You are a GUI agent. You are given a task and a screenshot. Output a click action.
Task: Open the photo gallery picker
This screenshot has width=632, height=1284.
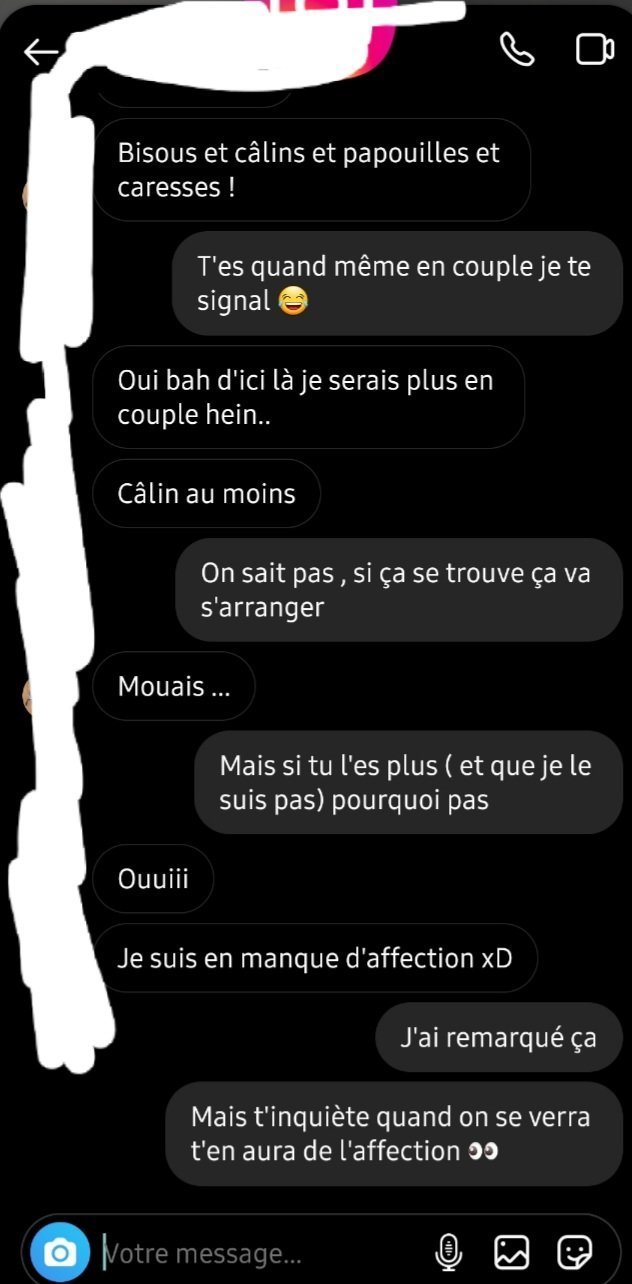511,1251
